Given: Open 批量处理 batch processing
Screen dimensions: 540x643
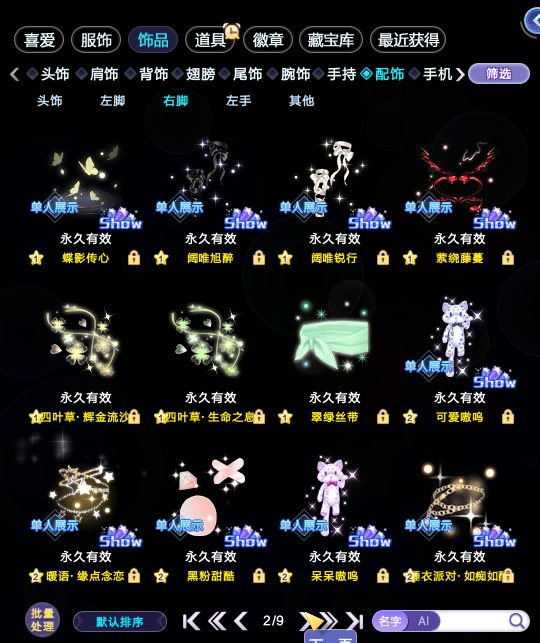Looking at the screenshot, I should (43, 620).
